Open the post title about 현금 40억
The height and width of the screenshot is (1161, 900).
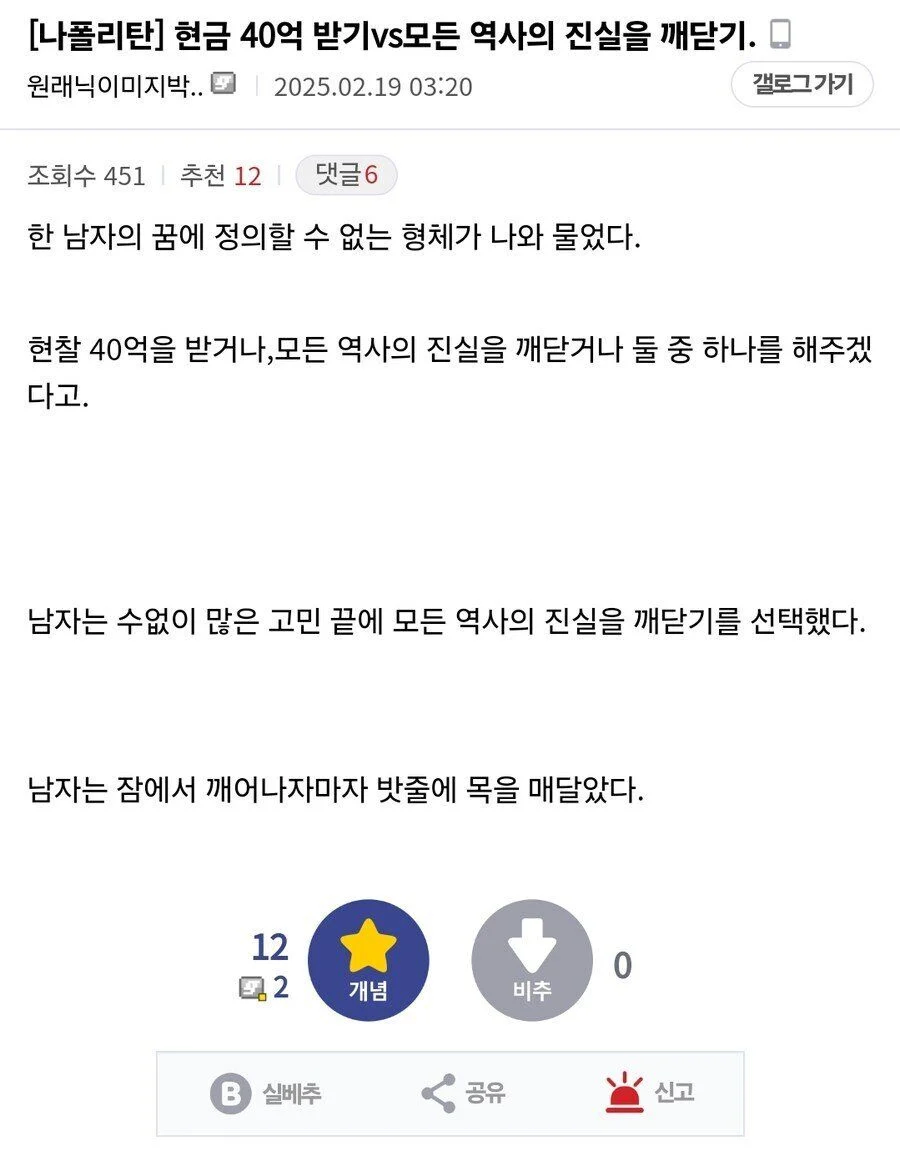390,31
